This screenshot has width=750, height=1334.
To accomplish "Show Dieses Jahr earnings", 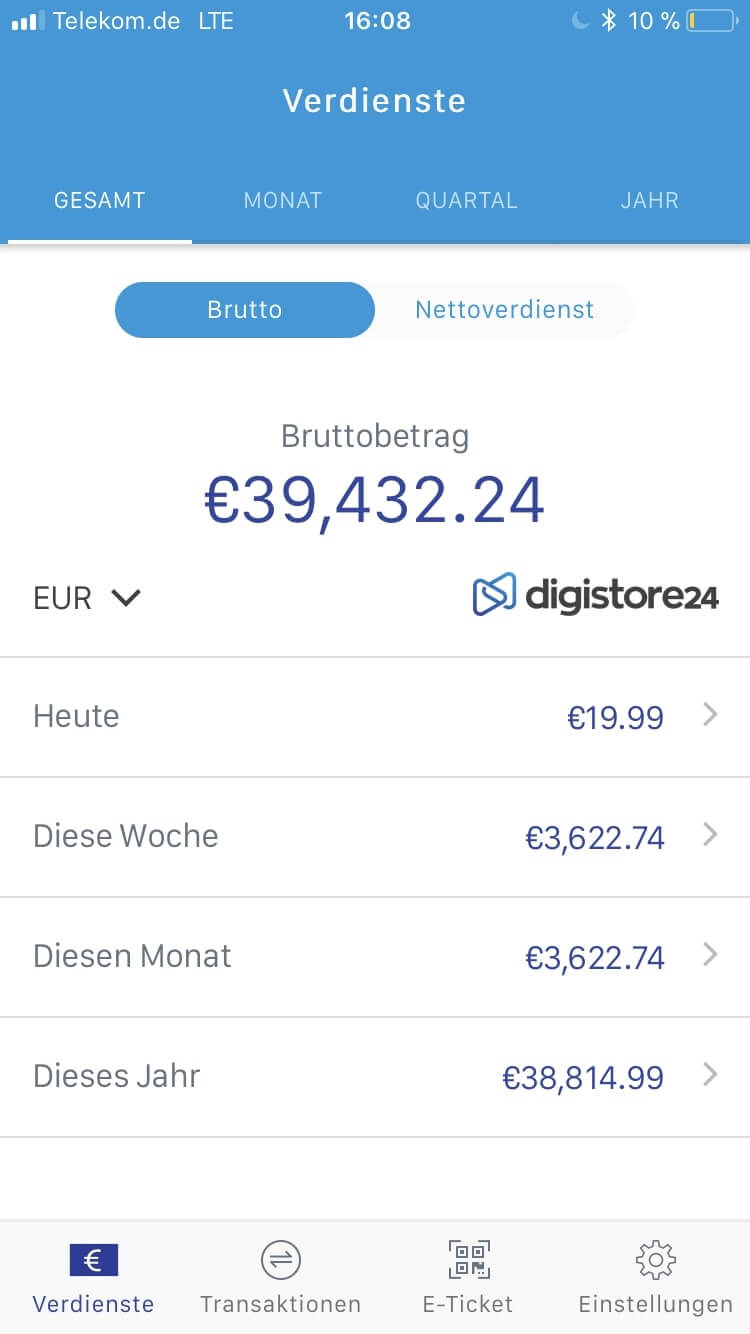I will point(375,1077).
